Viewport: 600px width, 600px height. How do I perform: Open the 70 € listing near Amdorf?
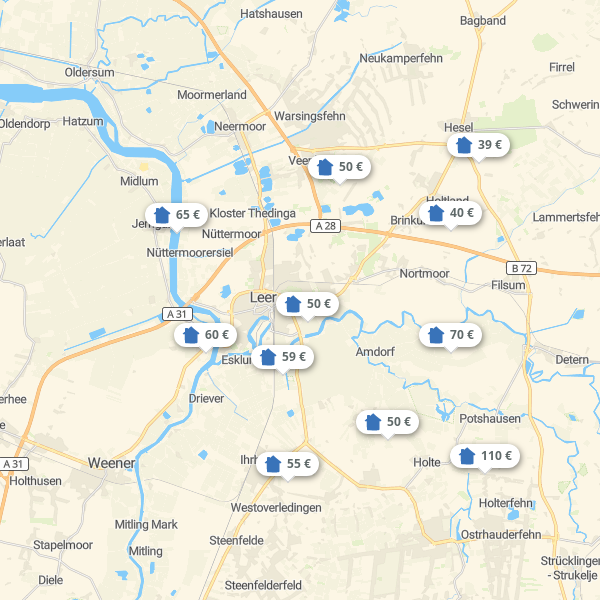450,335
